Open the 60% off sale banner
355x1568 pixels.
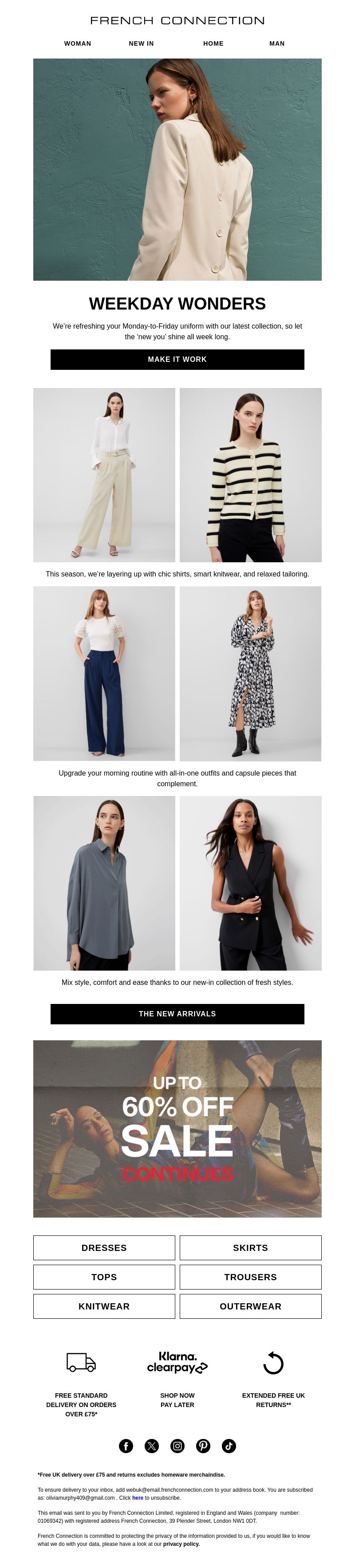177,1128
